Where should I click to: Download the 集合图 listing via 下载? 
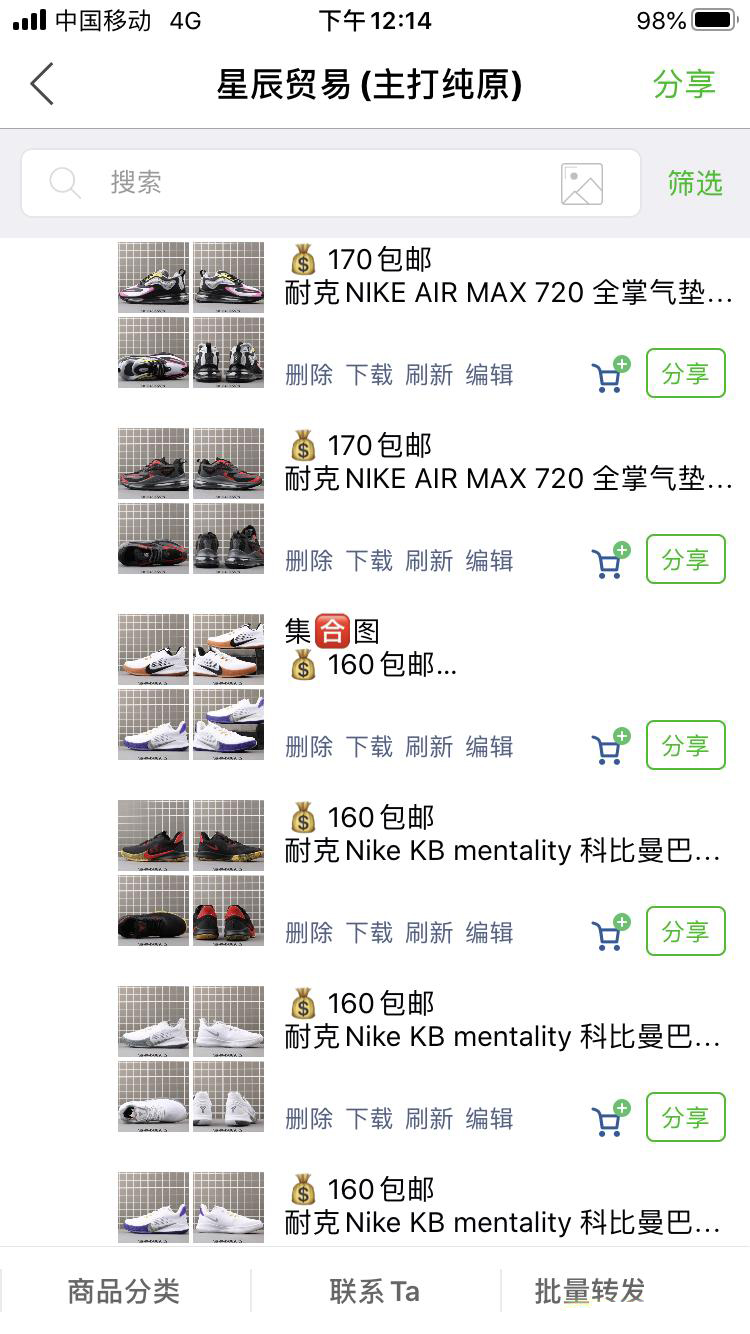coord(369,746)
